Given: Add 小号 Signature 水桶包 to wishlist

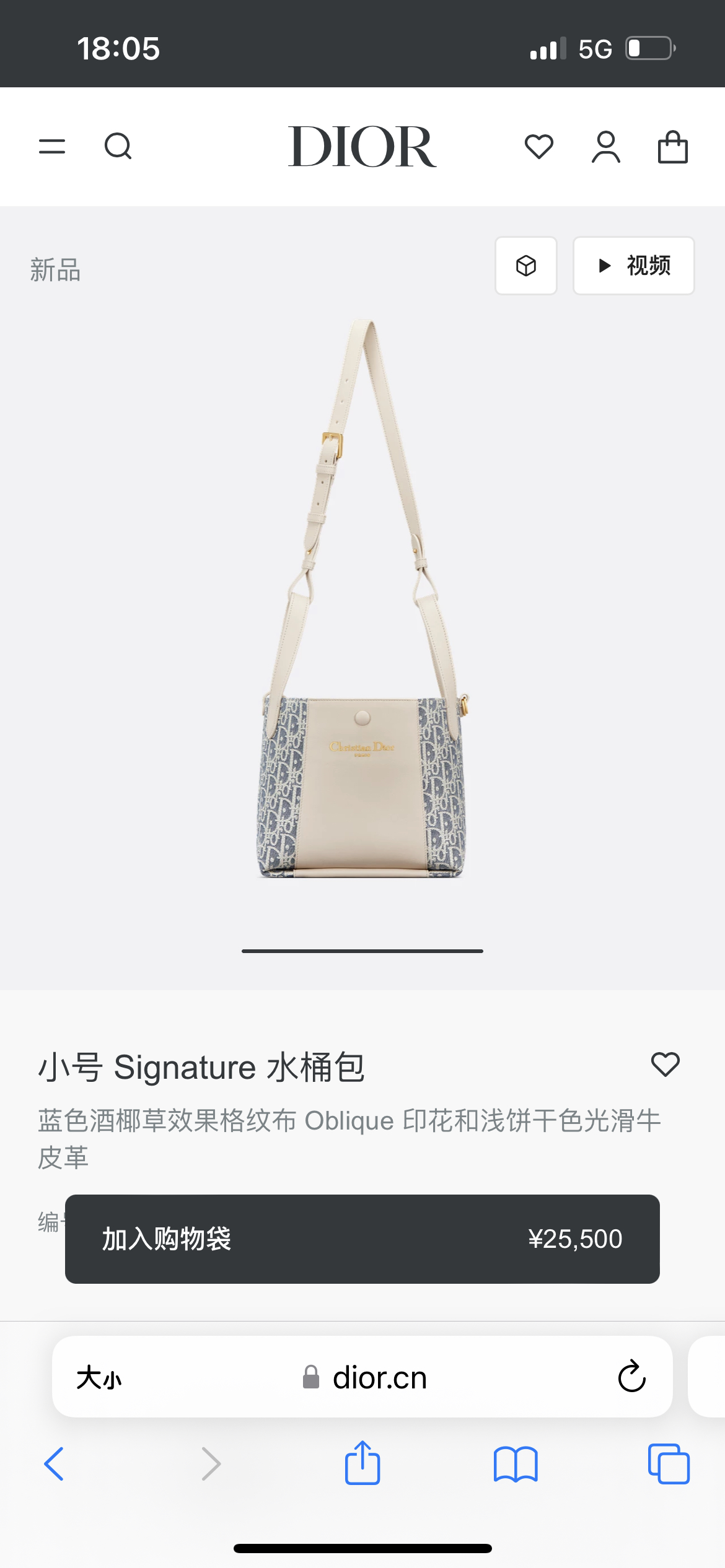Looking at the screenshot, I should [666, 1065].
